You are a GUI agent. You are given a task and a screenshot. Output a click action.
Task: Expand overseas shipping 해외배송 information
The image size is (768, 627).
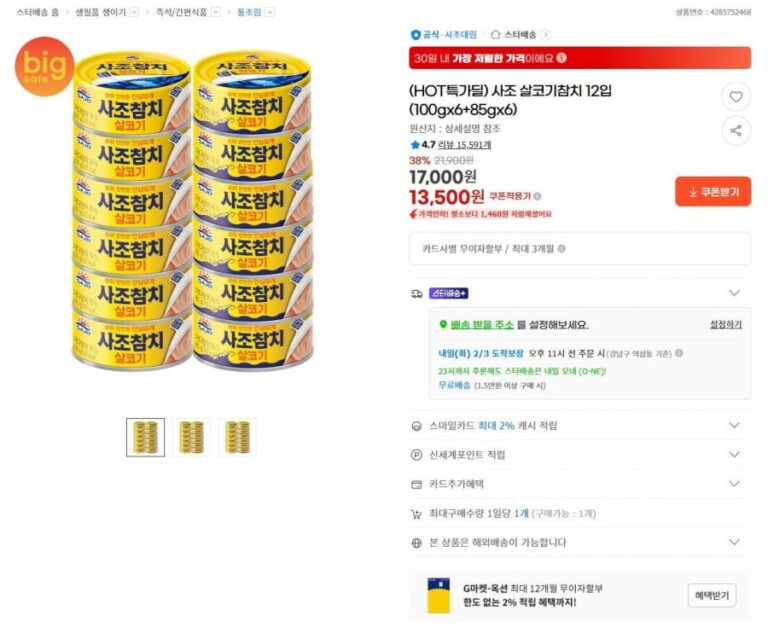[734, 543]
